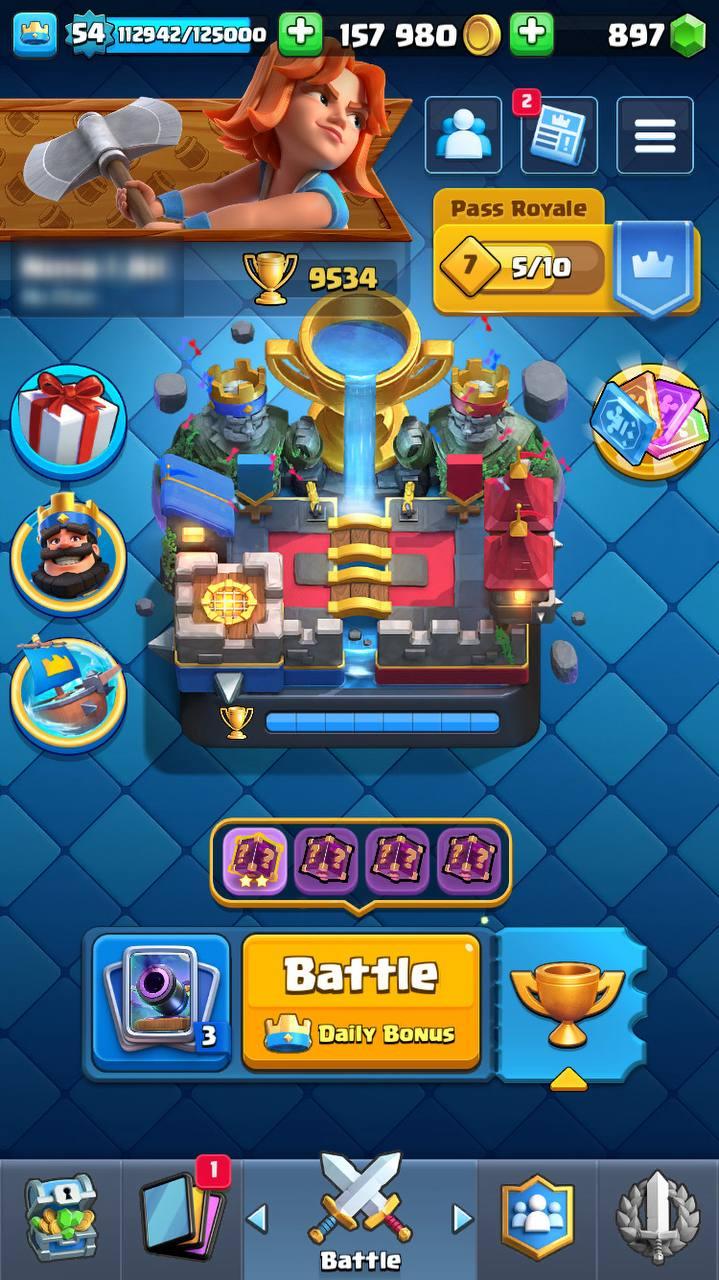This screenshot has width=719, height=1280.
Task: Open the first mystery box slot
Action: tap(254, 861)
